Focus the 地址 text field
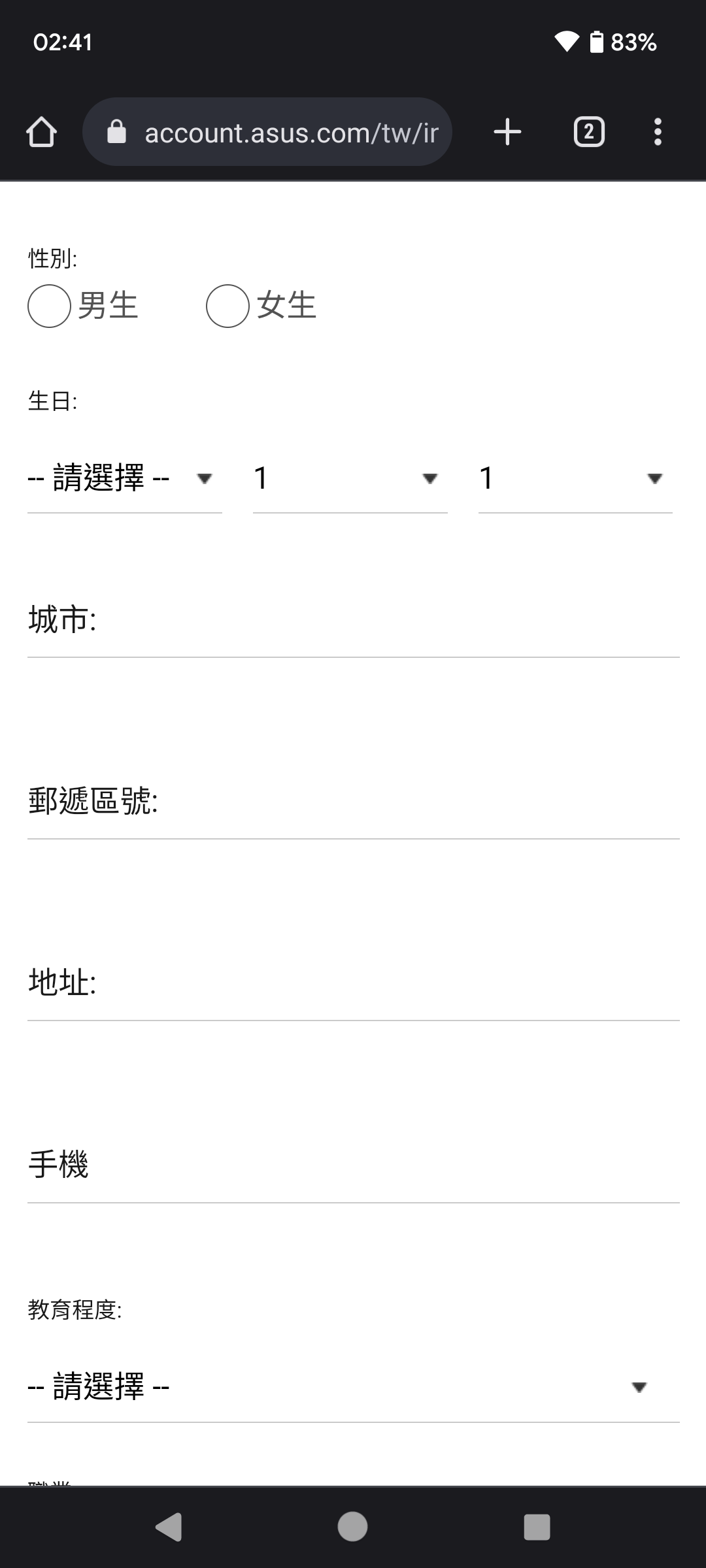 354,983
